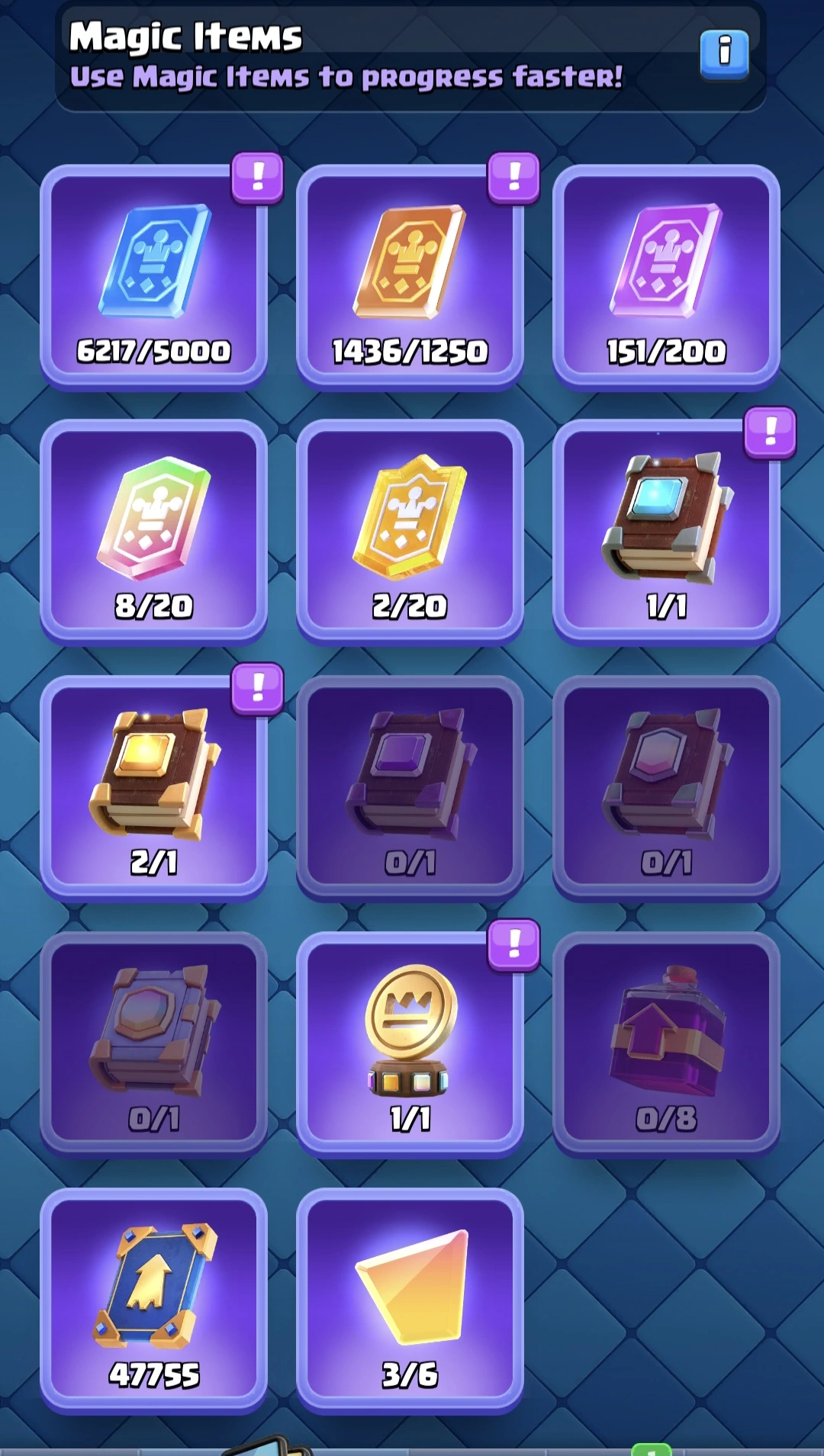Select the gold-gem Book of Cards 2/1
This screenshot has height=1456, width=824.
tap(153, 788)
